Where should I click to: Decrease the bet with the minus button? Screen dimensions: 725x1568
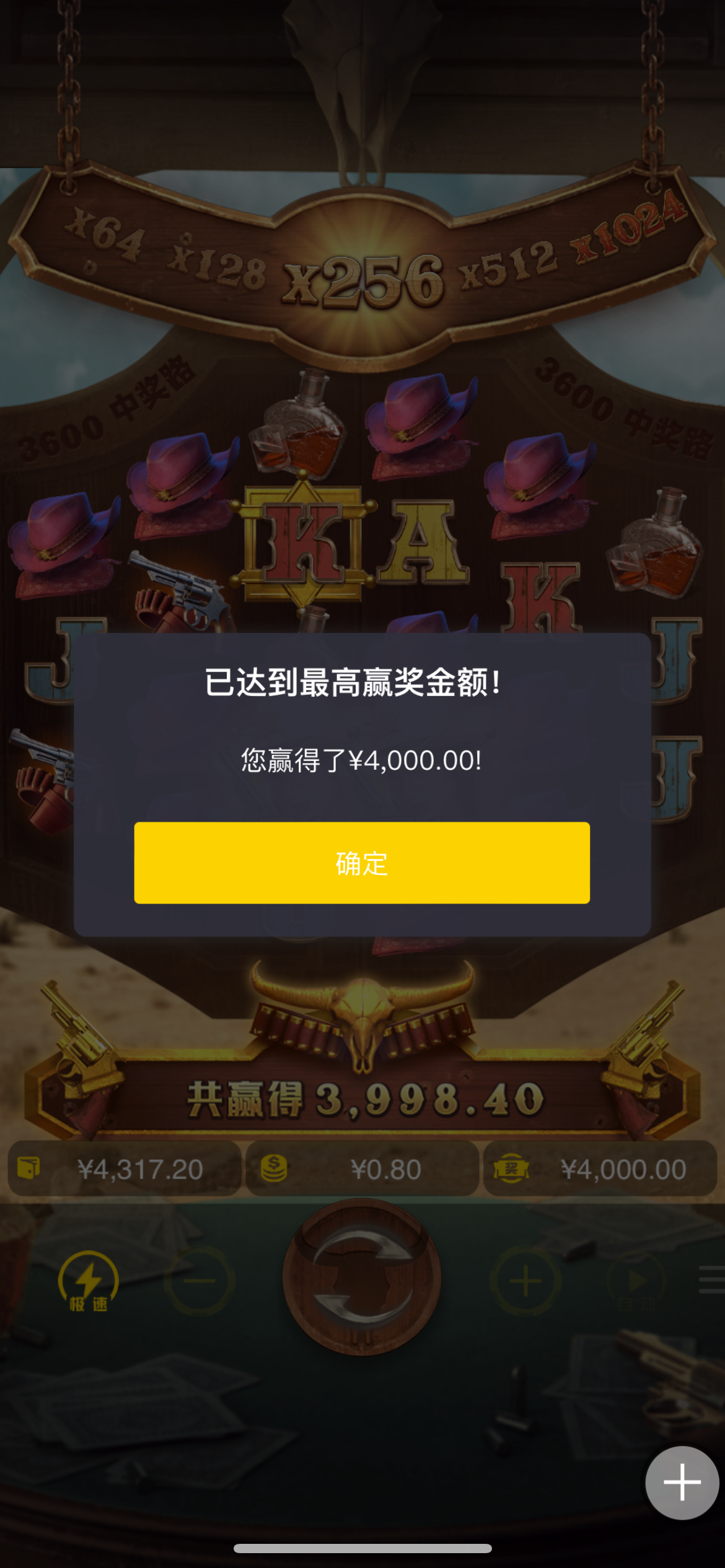(x=199, y=1281)
